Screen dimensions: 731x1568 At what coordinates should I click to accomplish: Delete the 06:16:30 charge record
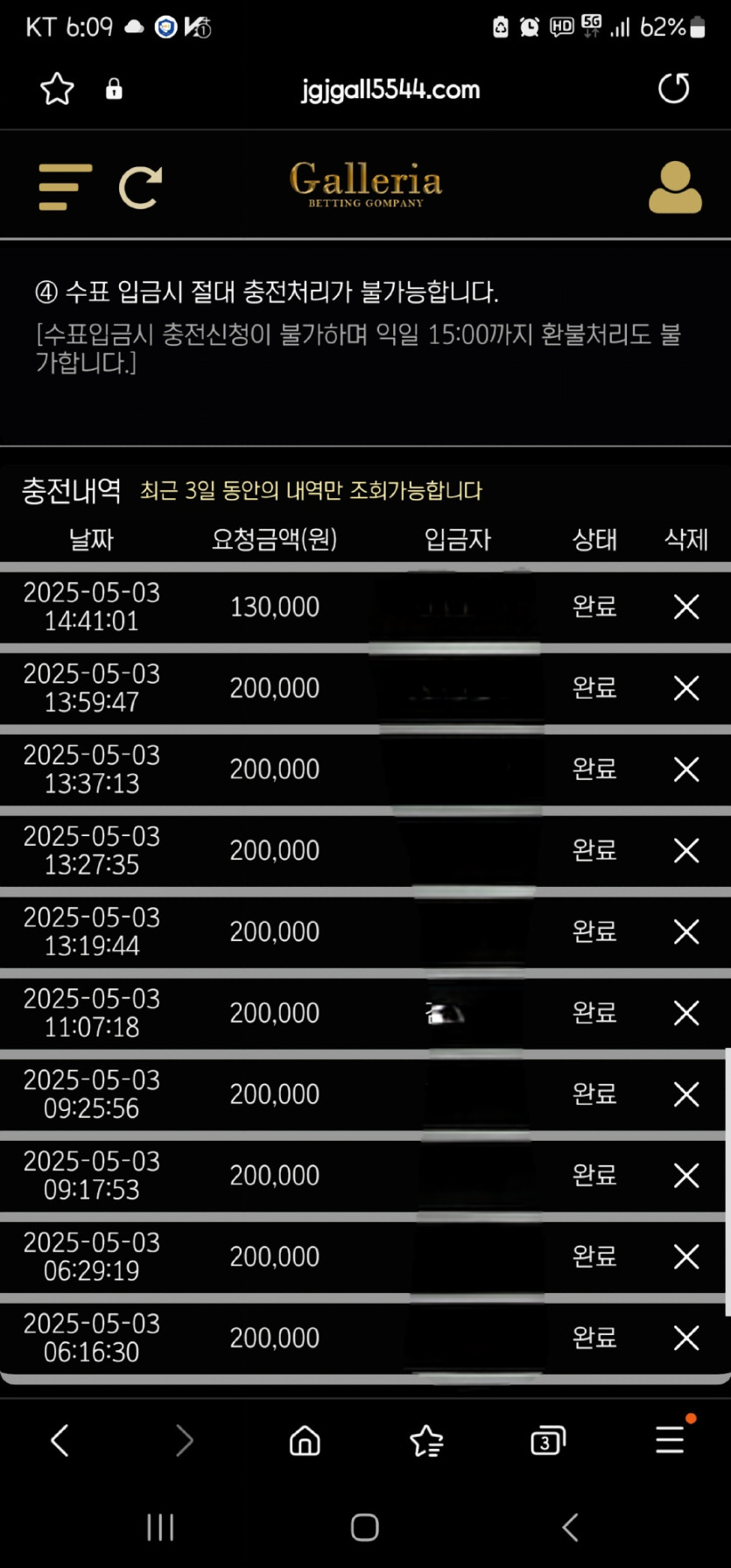[686, 1338]
